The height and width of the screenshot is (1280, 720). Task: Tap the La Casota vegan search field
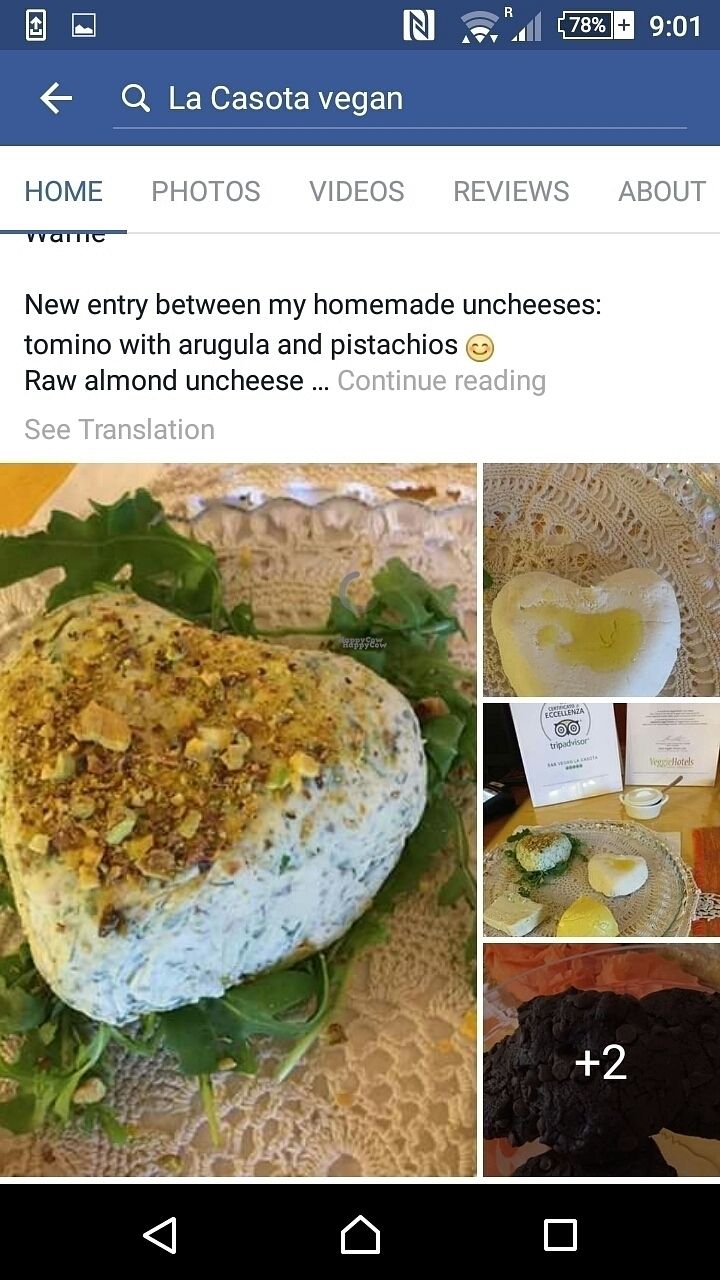400,99
